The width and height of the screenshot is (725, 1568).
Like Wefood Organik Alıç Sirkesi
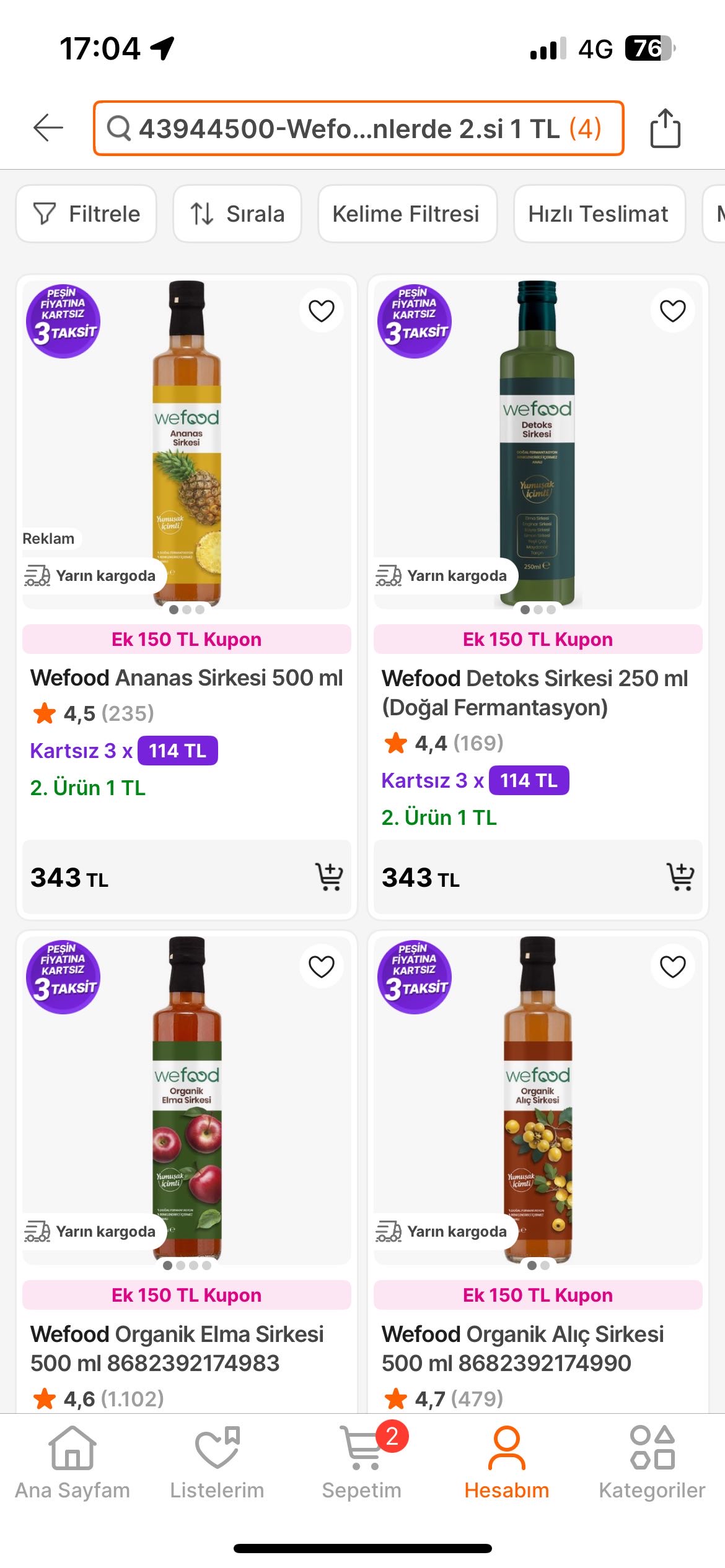(x=672, y=966)
